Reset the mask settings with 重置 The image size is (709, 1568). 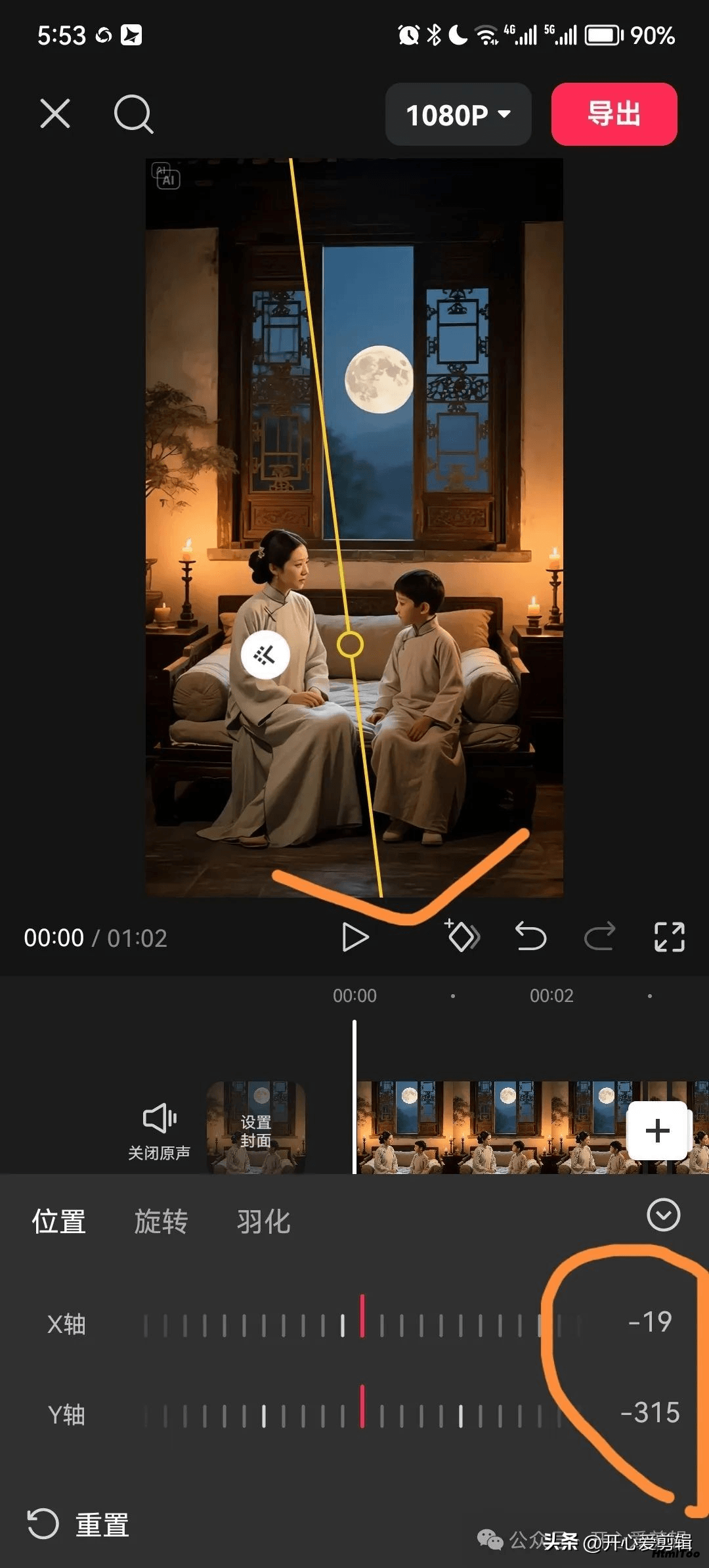coord(79,1524)
